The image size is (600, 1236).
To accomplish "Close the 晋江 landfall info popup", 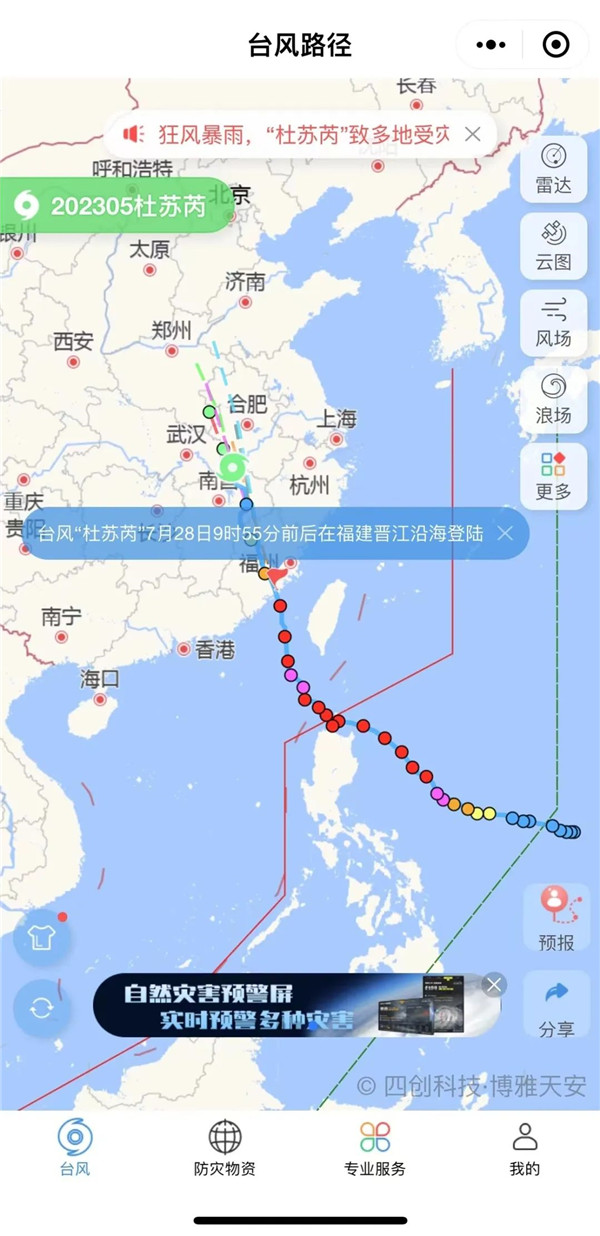I will pyautogui.click(x=505, y=533).
